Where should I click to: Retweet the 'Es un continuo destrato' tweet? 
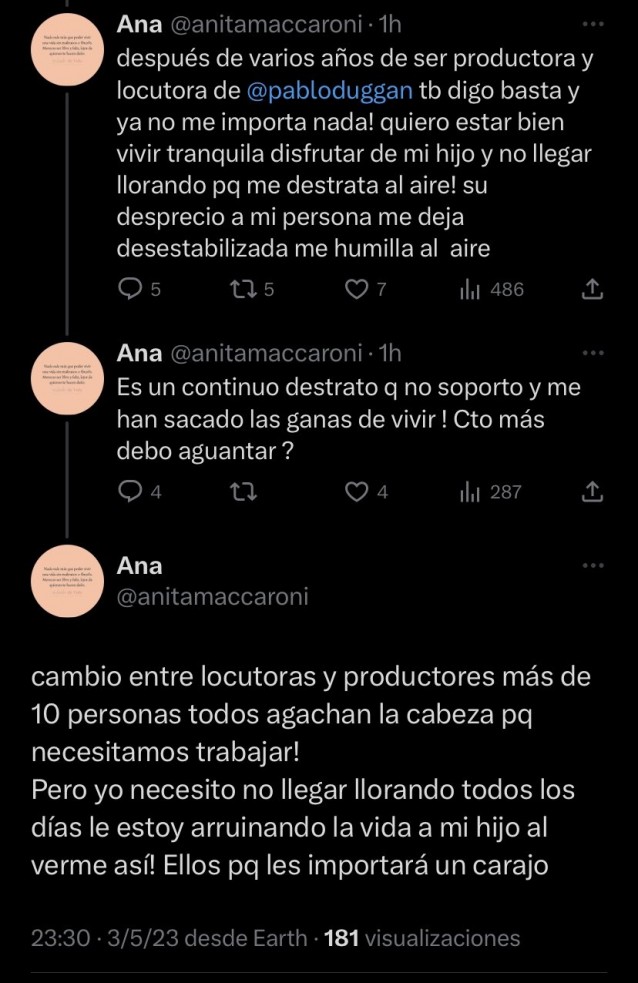pyautogui.click(x=240, y=491)
